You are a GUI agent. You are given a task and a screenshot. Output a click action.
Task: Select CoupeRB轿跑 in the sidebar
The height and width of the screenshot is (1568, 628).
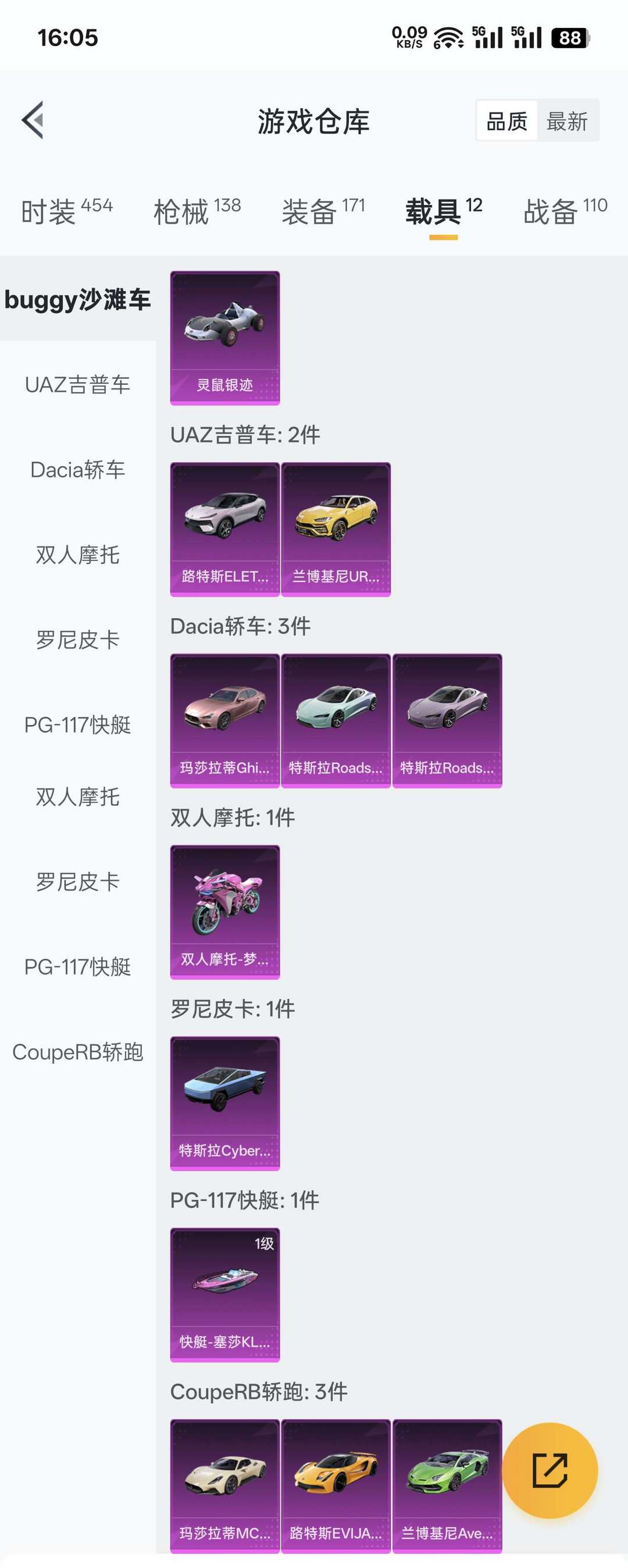(x=77, y=1052)
